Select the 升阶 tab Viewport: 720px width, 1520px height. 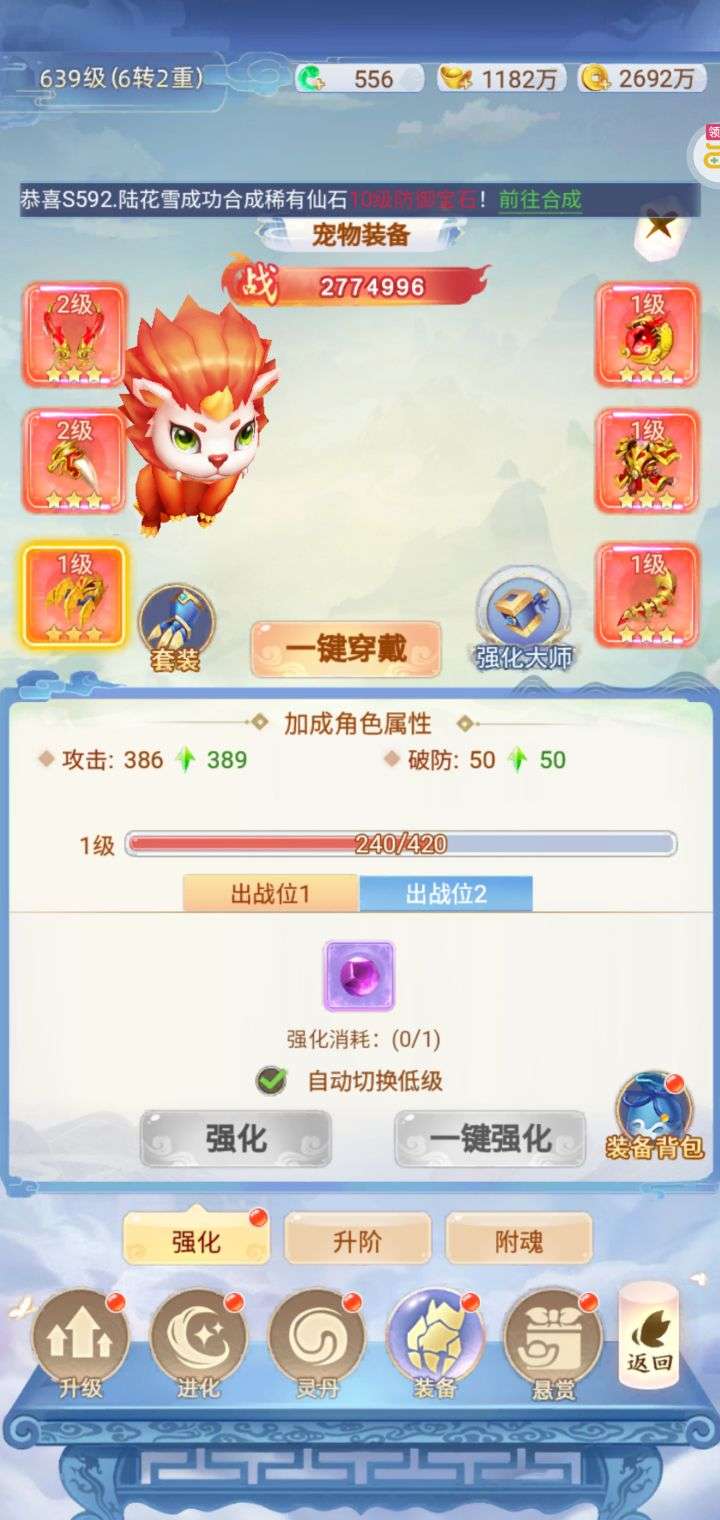pyautogui.click(x=357, y=1239)
